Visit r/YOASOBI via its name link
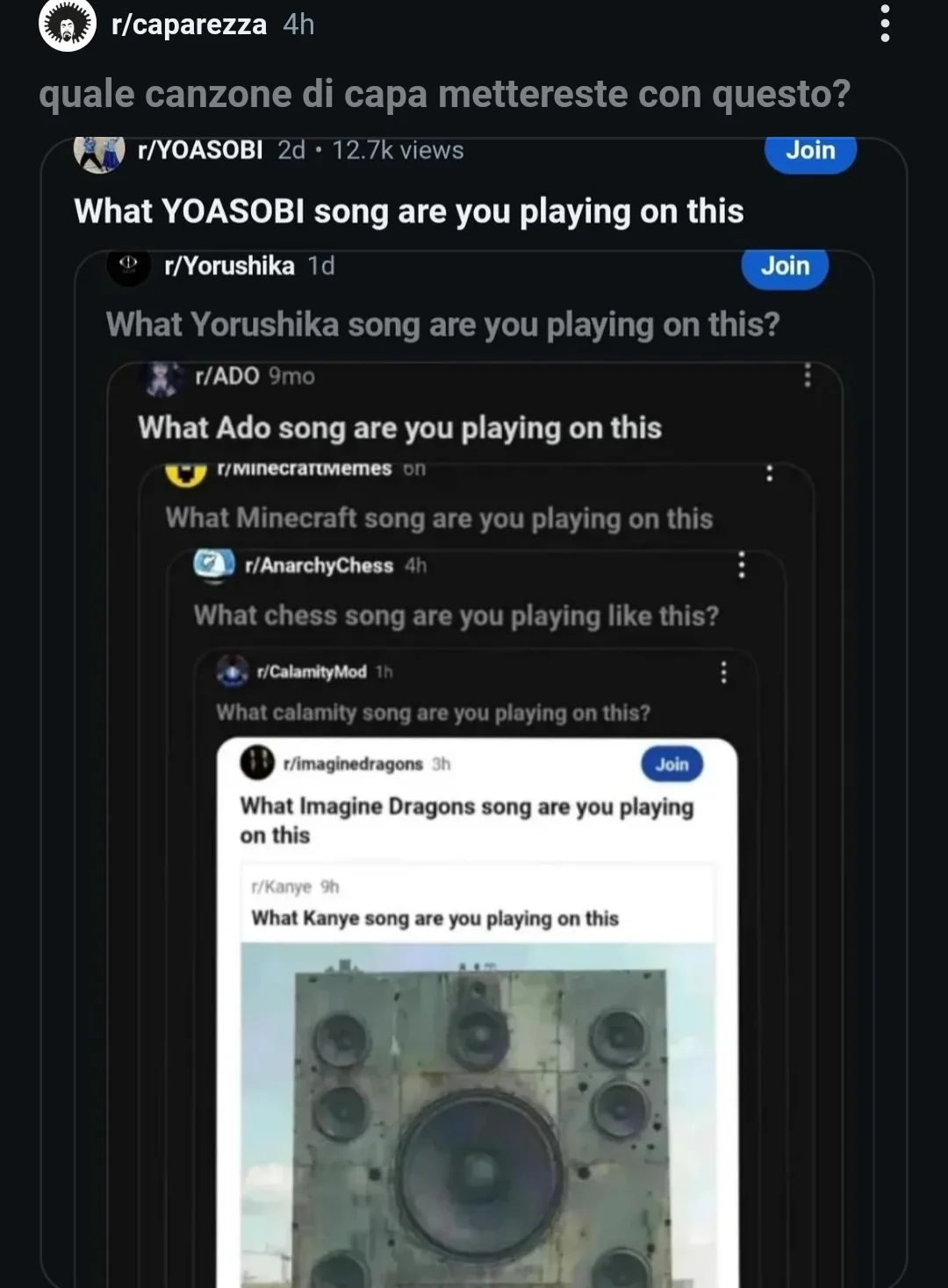948x1288 pixels. pos(199,151)
